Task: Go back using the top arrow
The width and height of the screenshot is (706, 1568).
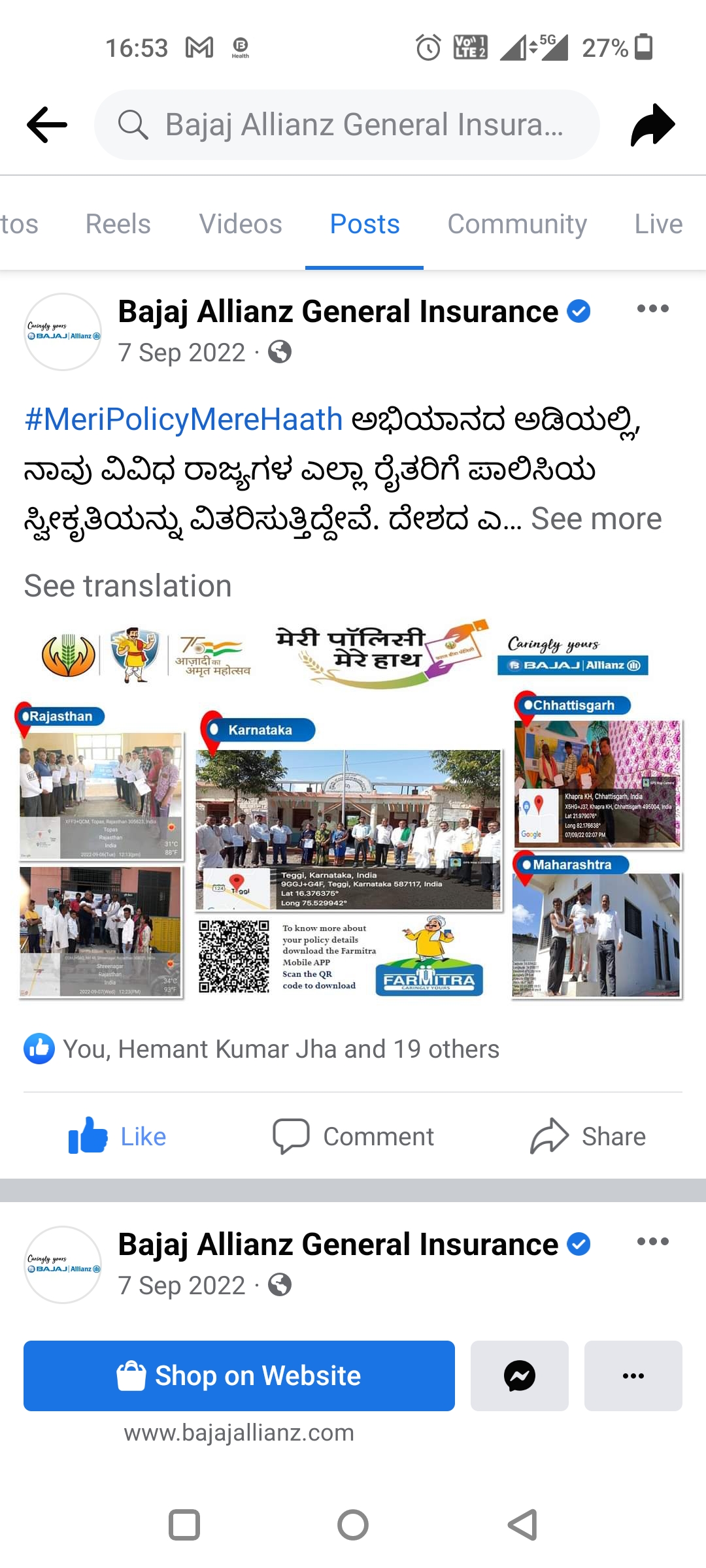Action: point(47,125)
